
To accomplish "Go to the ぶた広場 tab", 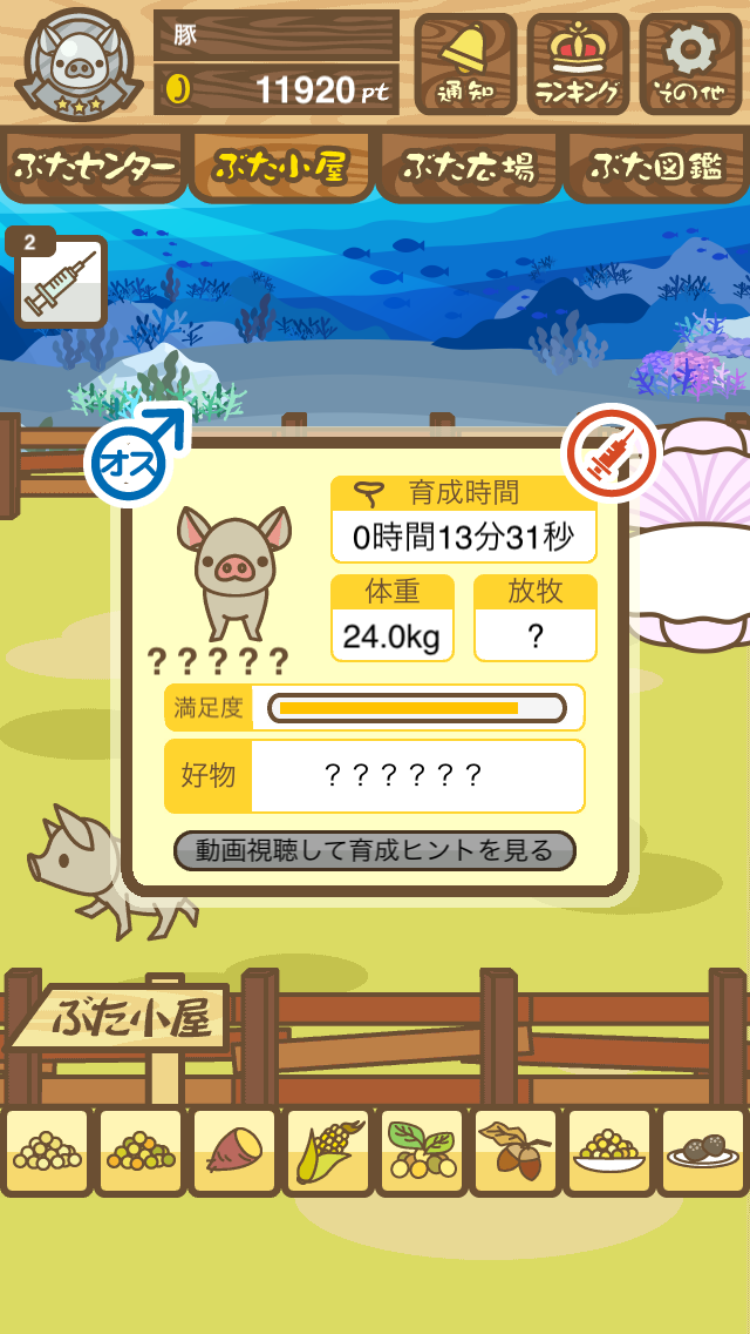I will pyautogui.click(x=468, y=167).
